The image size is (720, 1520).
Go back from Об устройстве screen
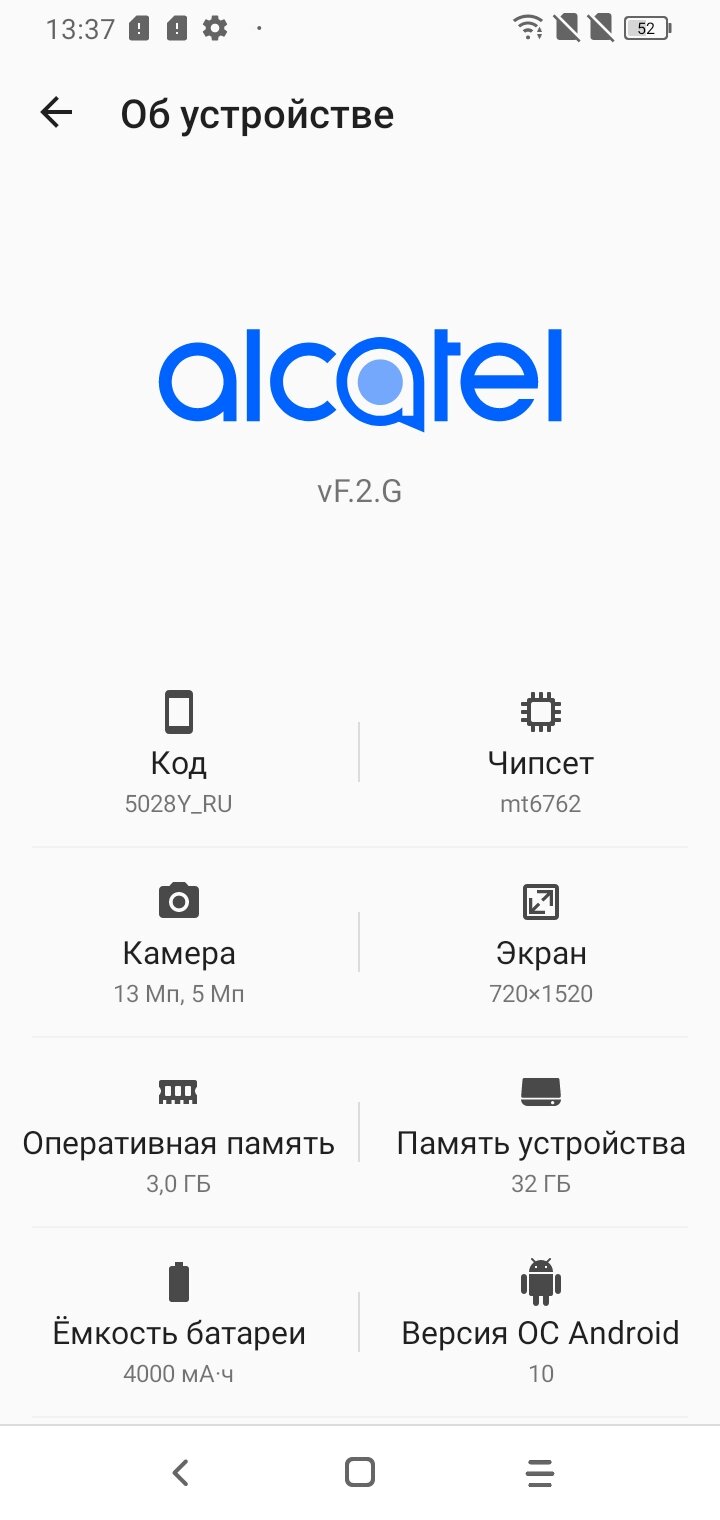click(x=57, y=113)
